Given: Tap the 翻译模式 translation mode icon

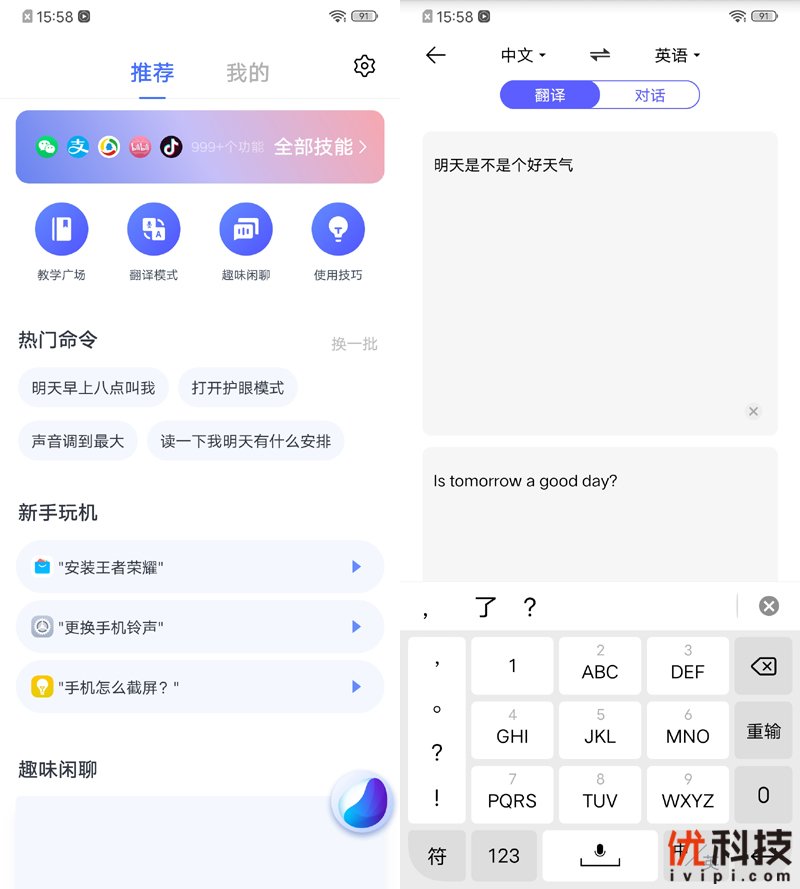Looking at the screenshot, I should coord(154,228).
